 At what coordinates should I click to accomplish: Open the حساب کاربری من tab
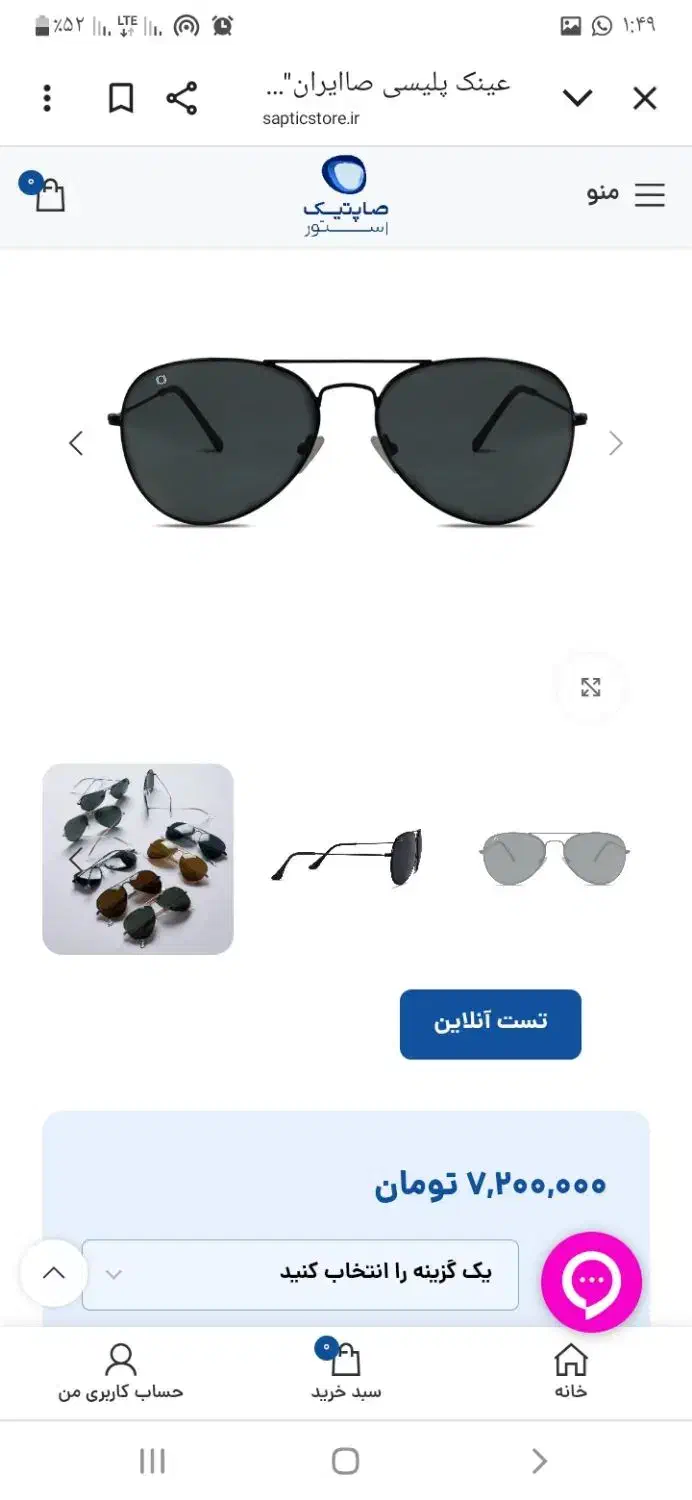point(121,1372)
